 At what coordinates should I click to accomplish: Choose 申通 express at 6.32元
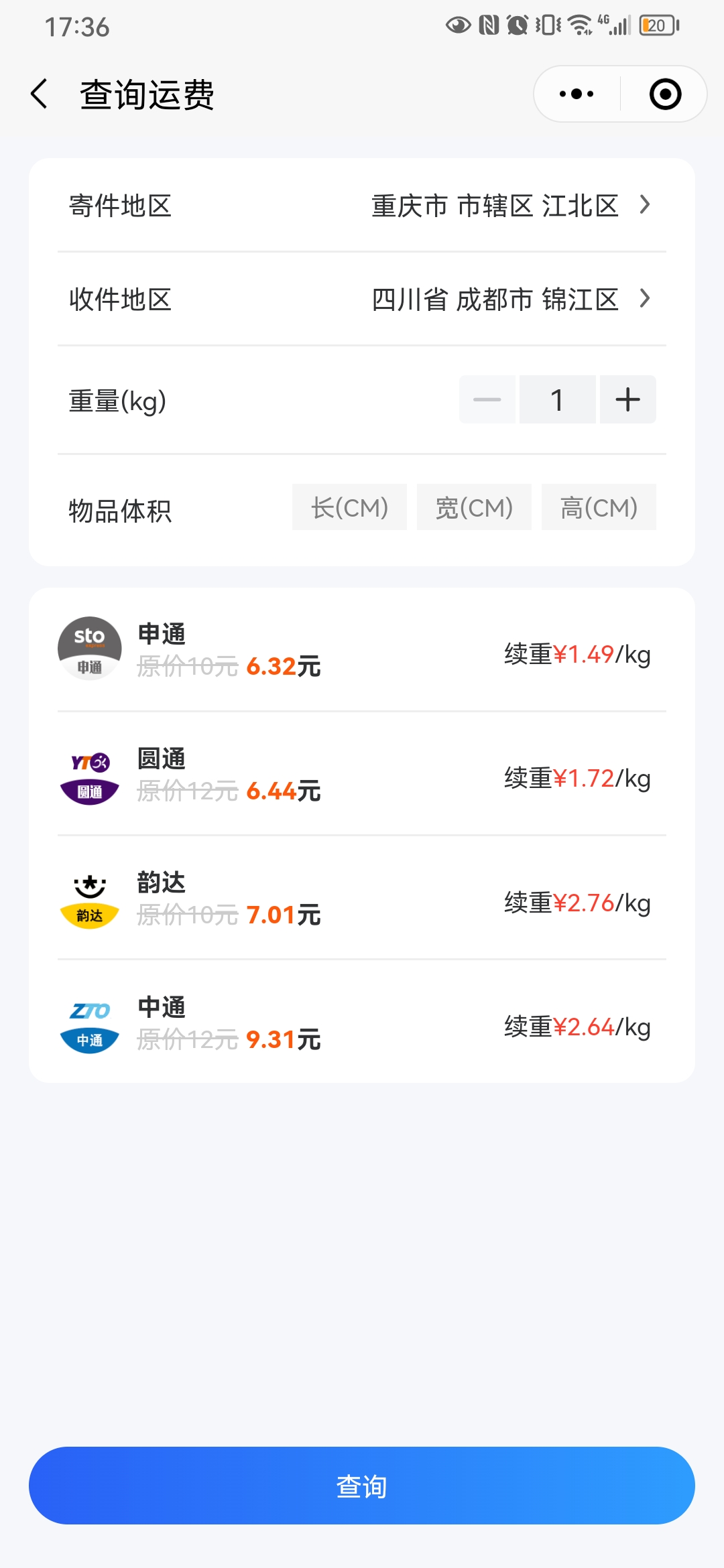(x=362, y=649)
